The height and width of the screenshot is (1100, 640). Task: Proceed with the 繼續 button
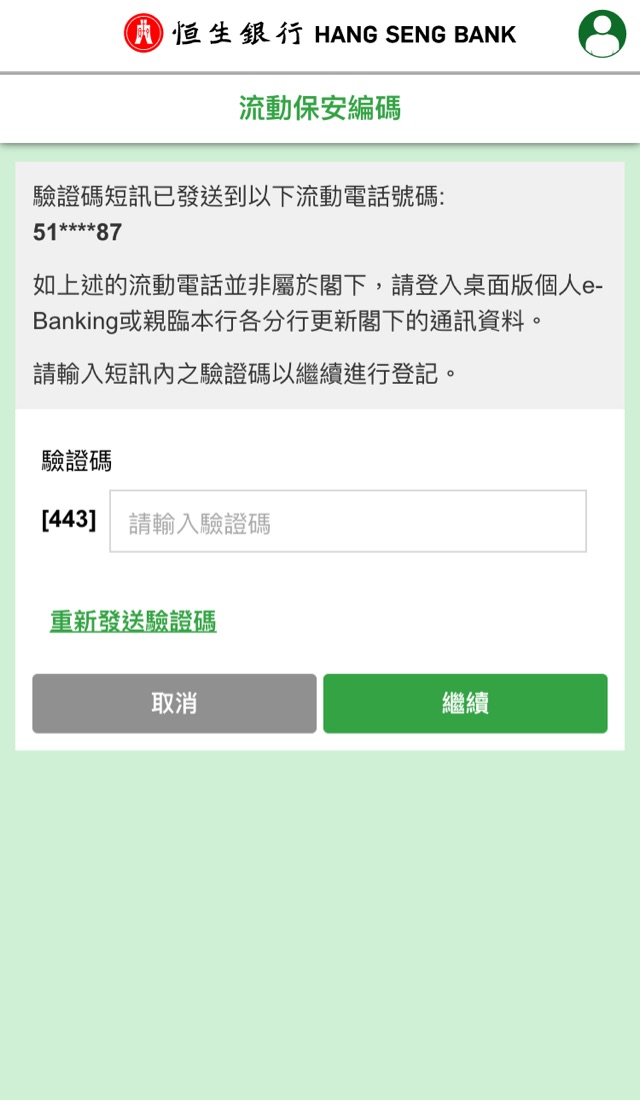click(465, 704)
